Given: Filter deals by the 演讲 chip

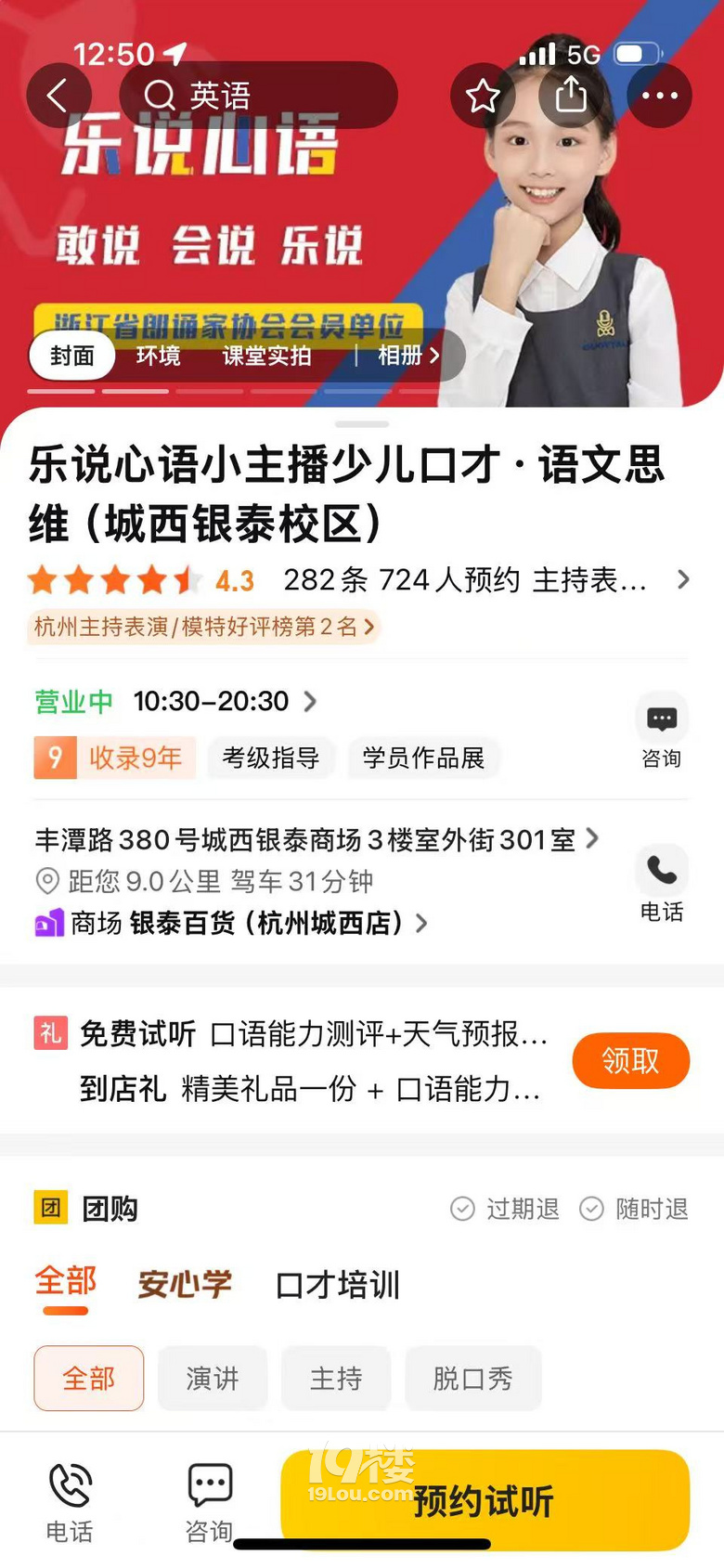Looking at the screenshot, I should tap(213, 1379).
